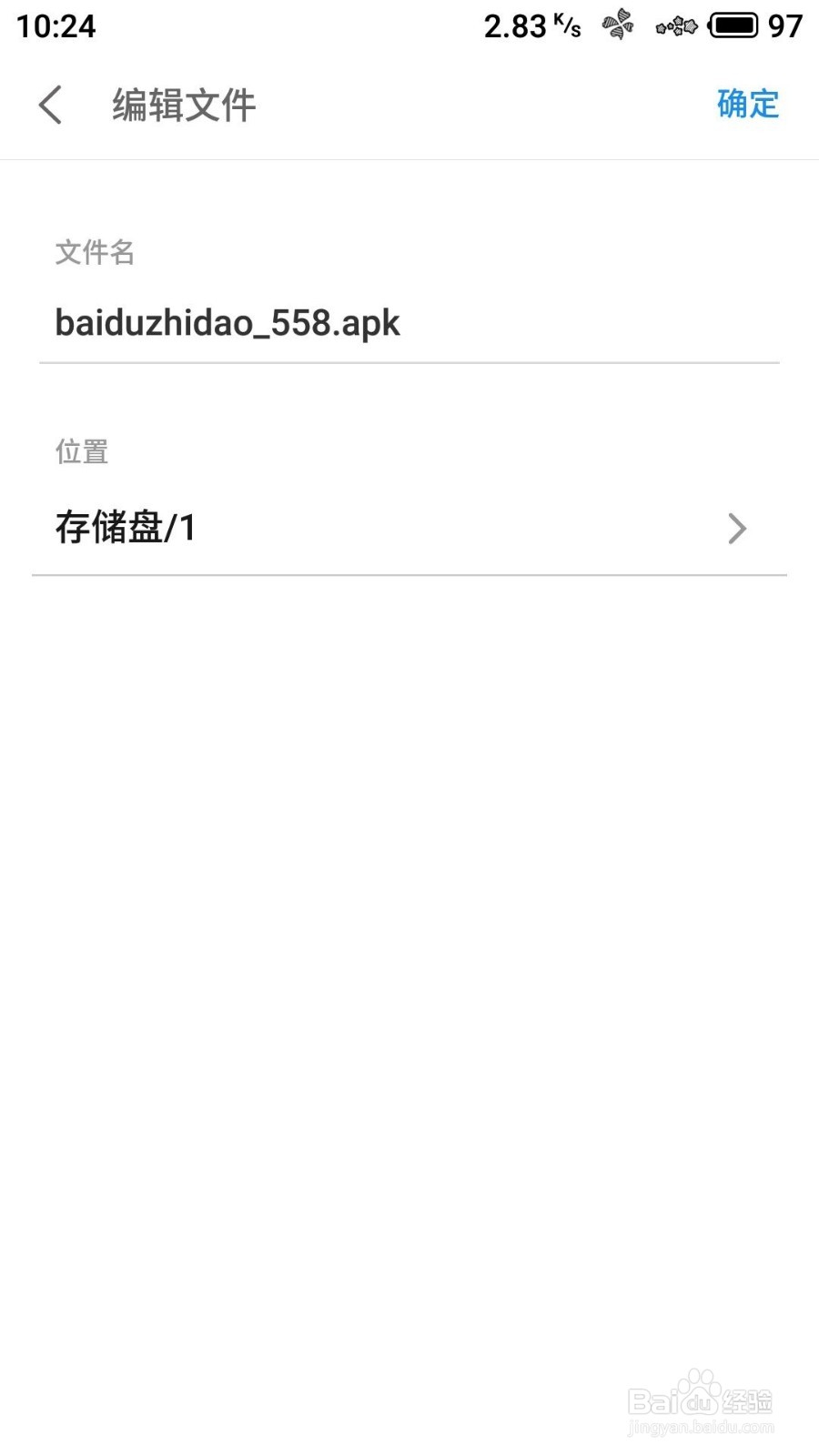Select the 编辑文件 title
This screenshot has width=819, height=1456.
(182, 104)
